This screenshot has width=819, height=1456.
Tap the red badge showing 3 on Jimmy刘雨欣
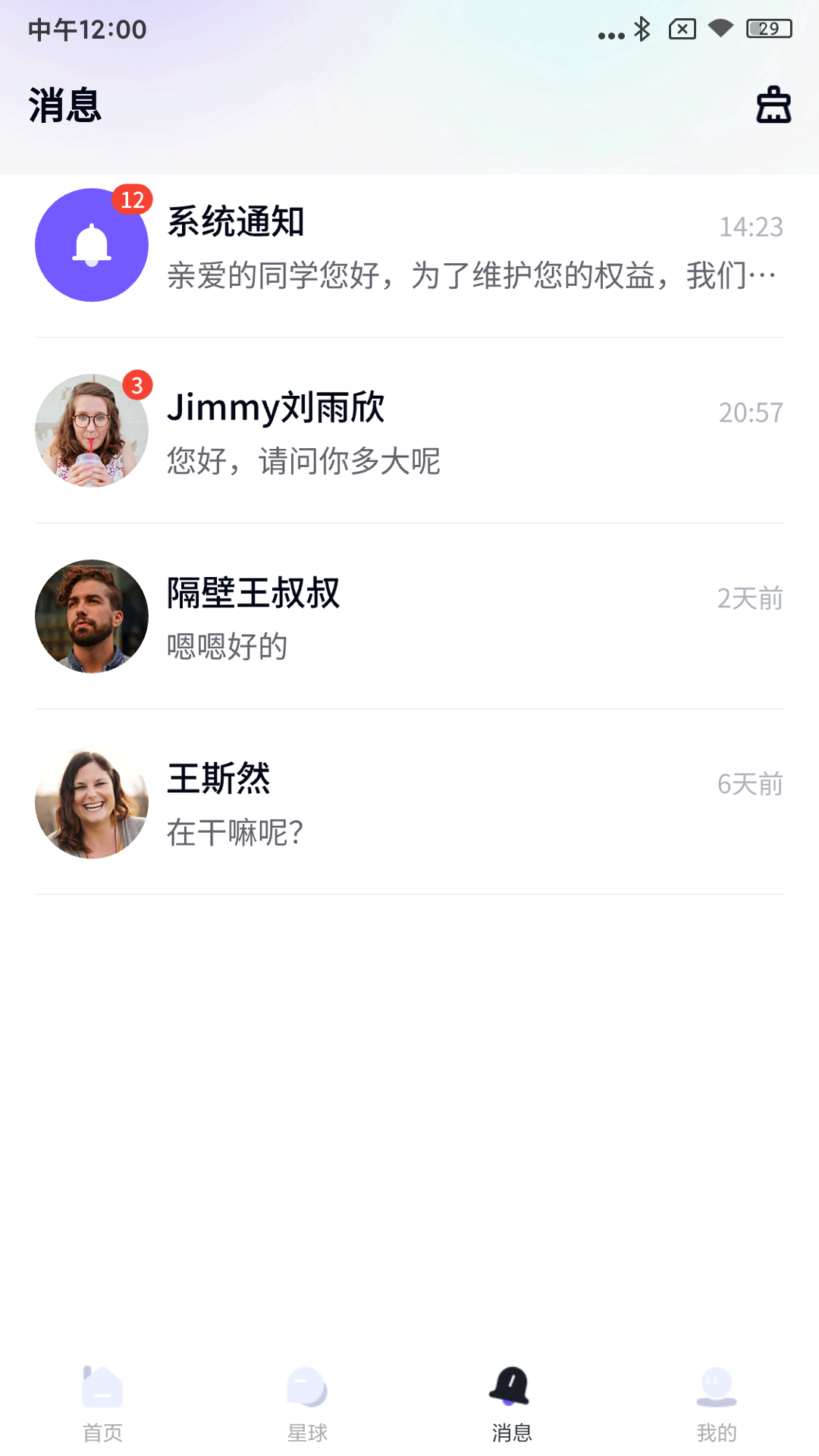pos(136,385)
